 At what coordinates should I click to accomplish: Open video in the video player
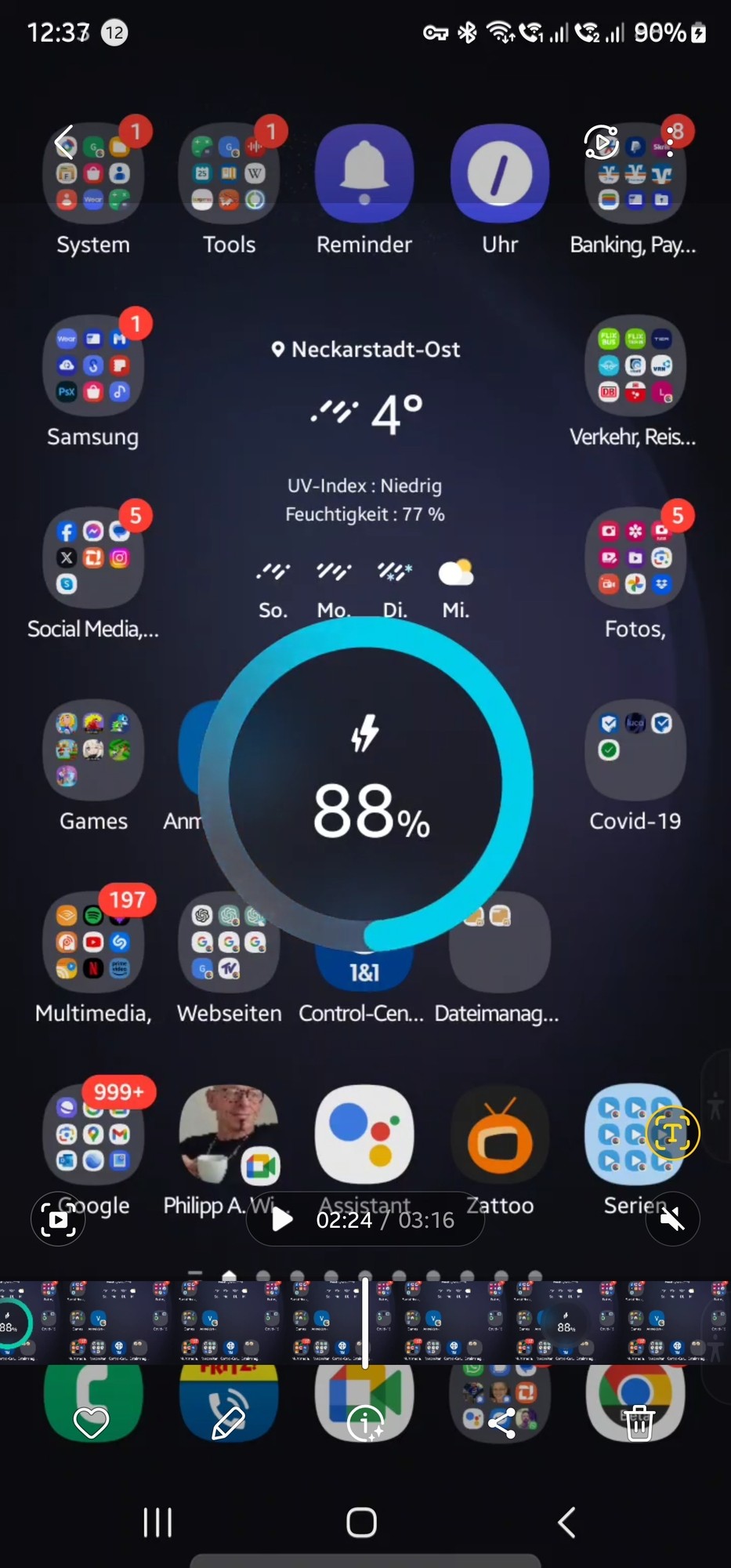point(602,143)
